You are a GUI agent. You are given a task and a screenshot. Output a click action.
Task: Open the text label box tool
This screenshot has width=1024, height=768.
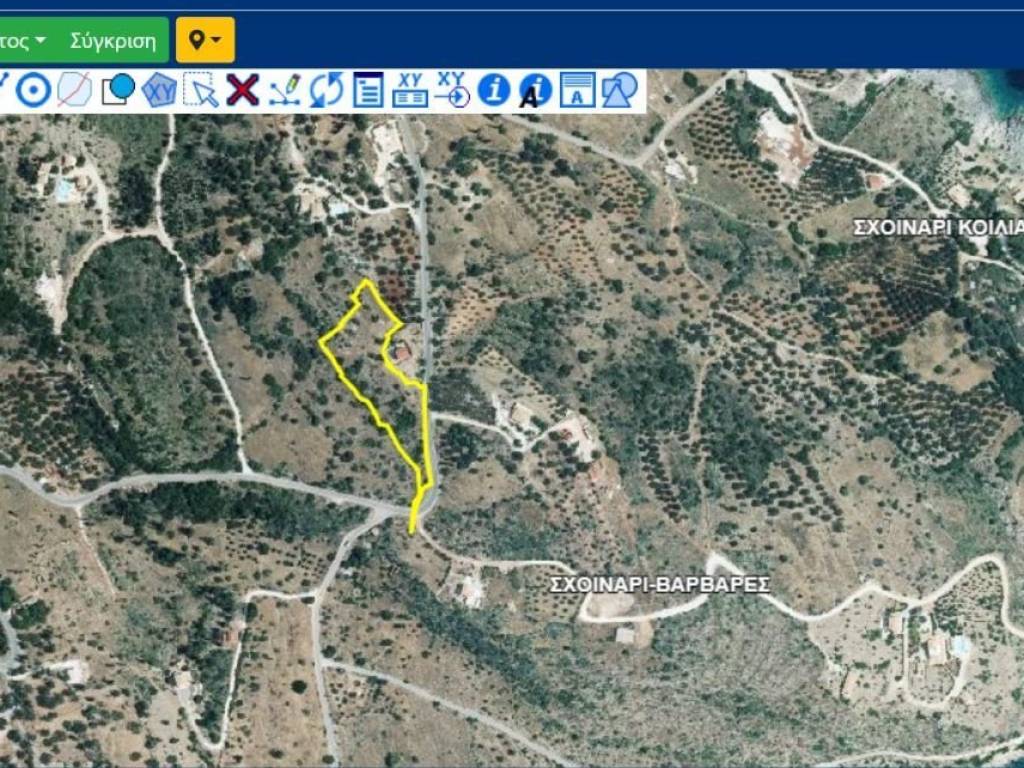[x=577, y=90]
